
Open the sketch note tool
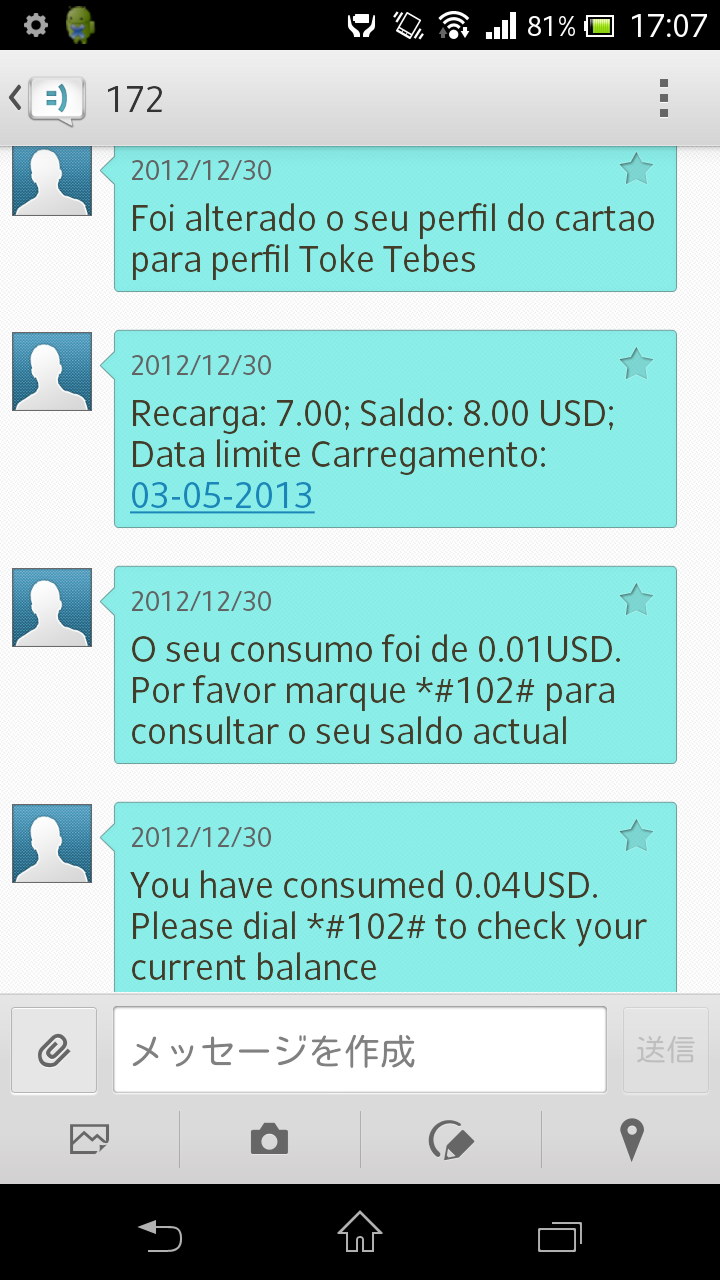pyautogui.click(x=450, y=1139)
